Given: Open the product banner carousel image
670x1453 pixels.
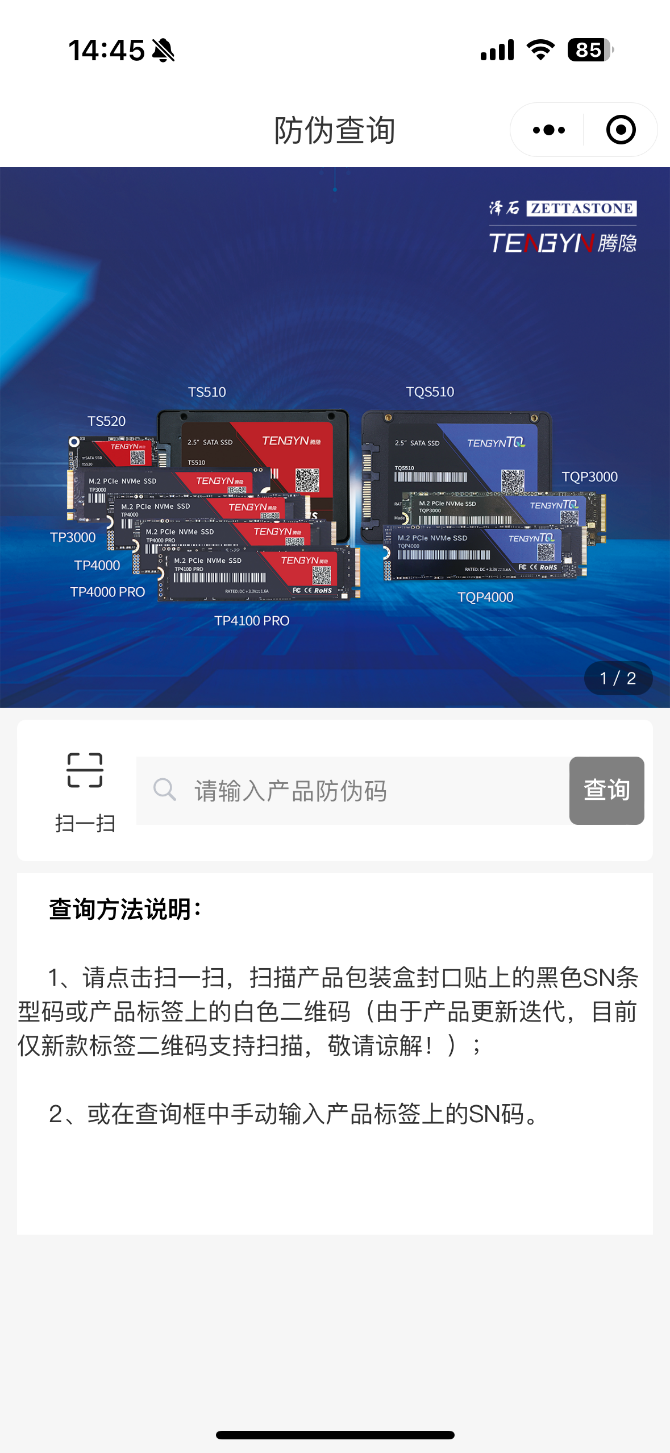Looking at the screenshot, I should (335, 437).
